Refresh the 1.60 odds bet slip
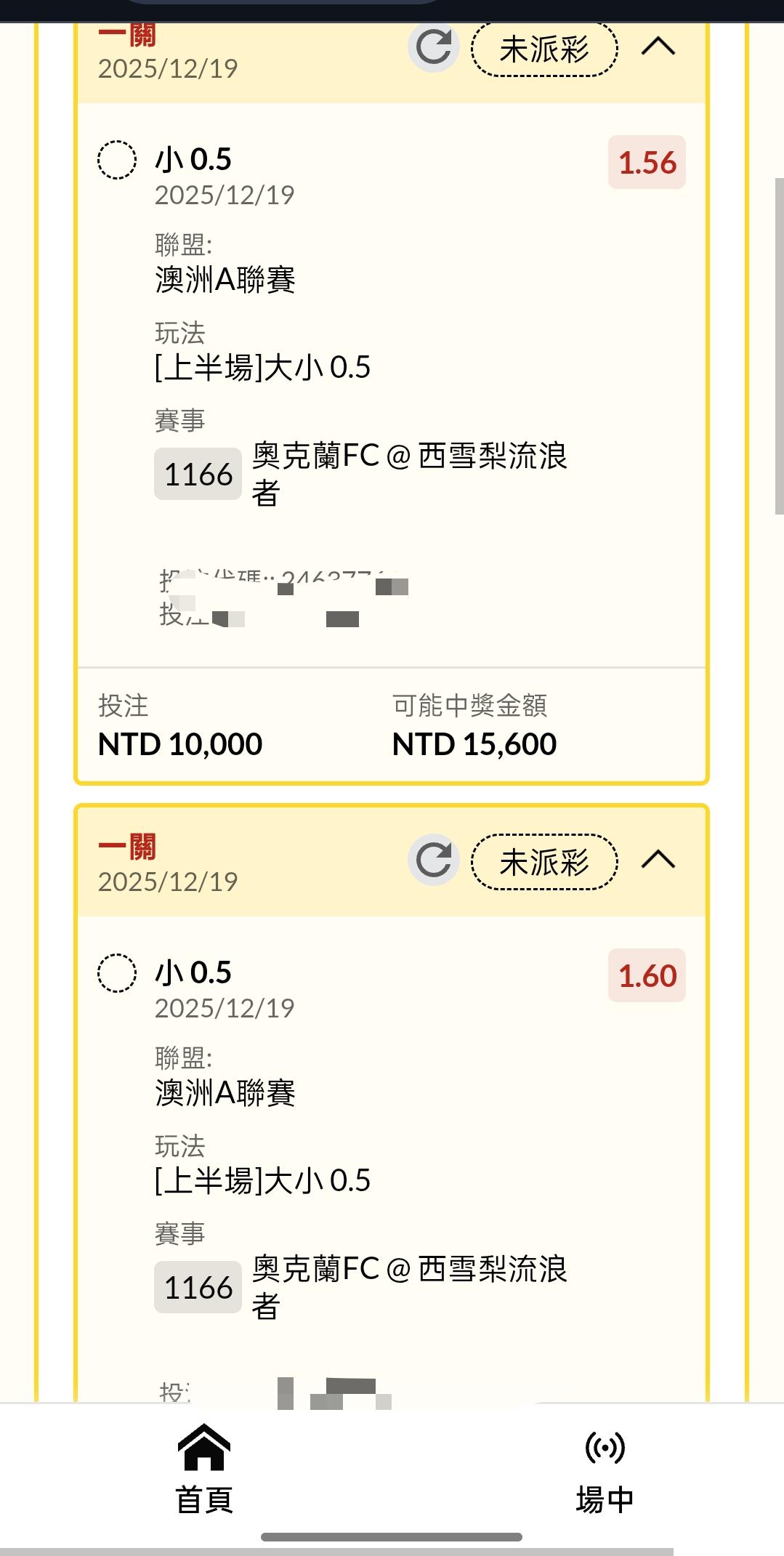This screenshot has width=784, height=1556. [434, 860]
